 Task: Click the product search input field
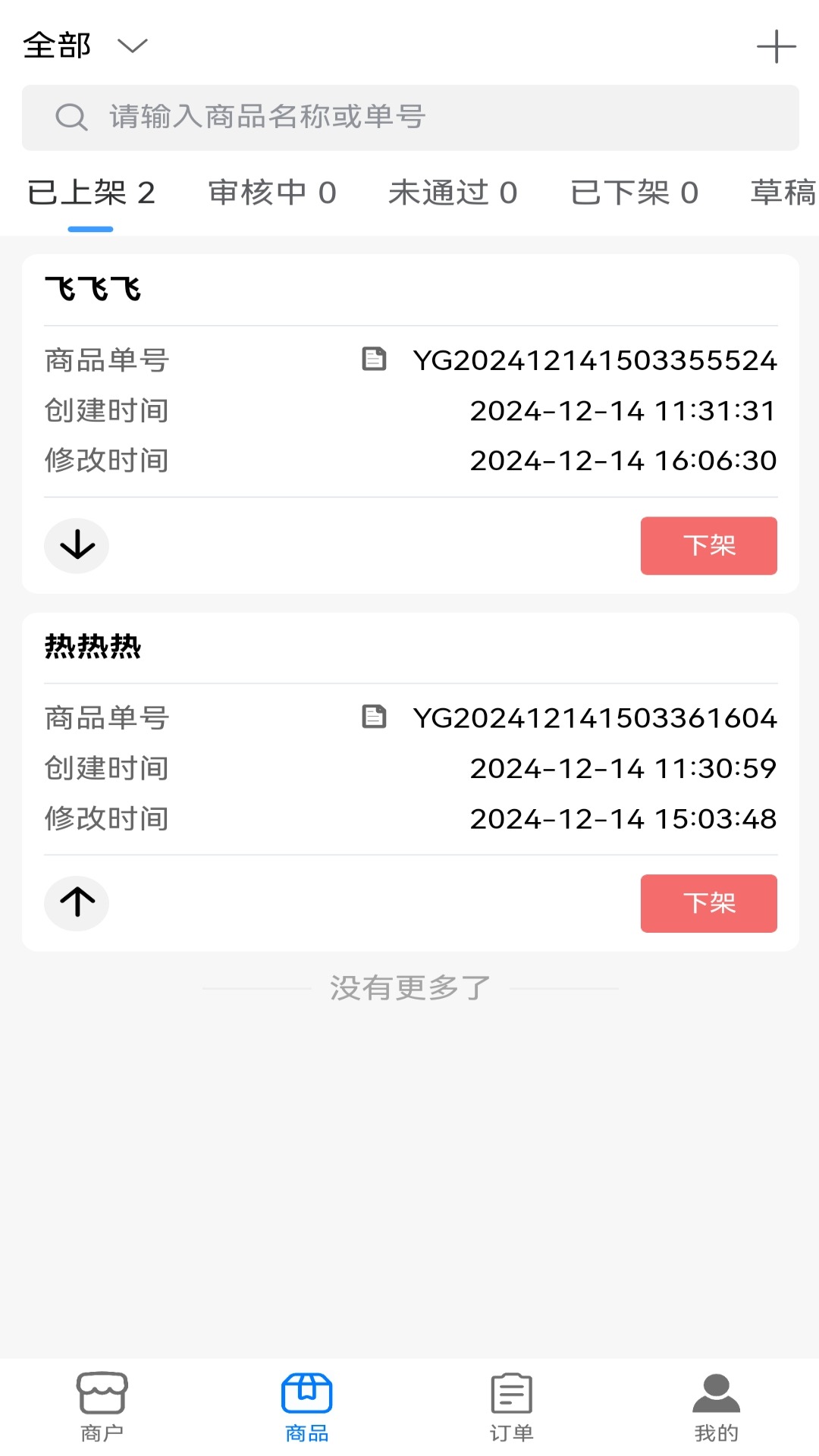coord(409,117)
